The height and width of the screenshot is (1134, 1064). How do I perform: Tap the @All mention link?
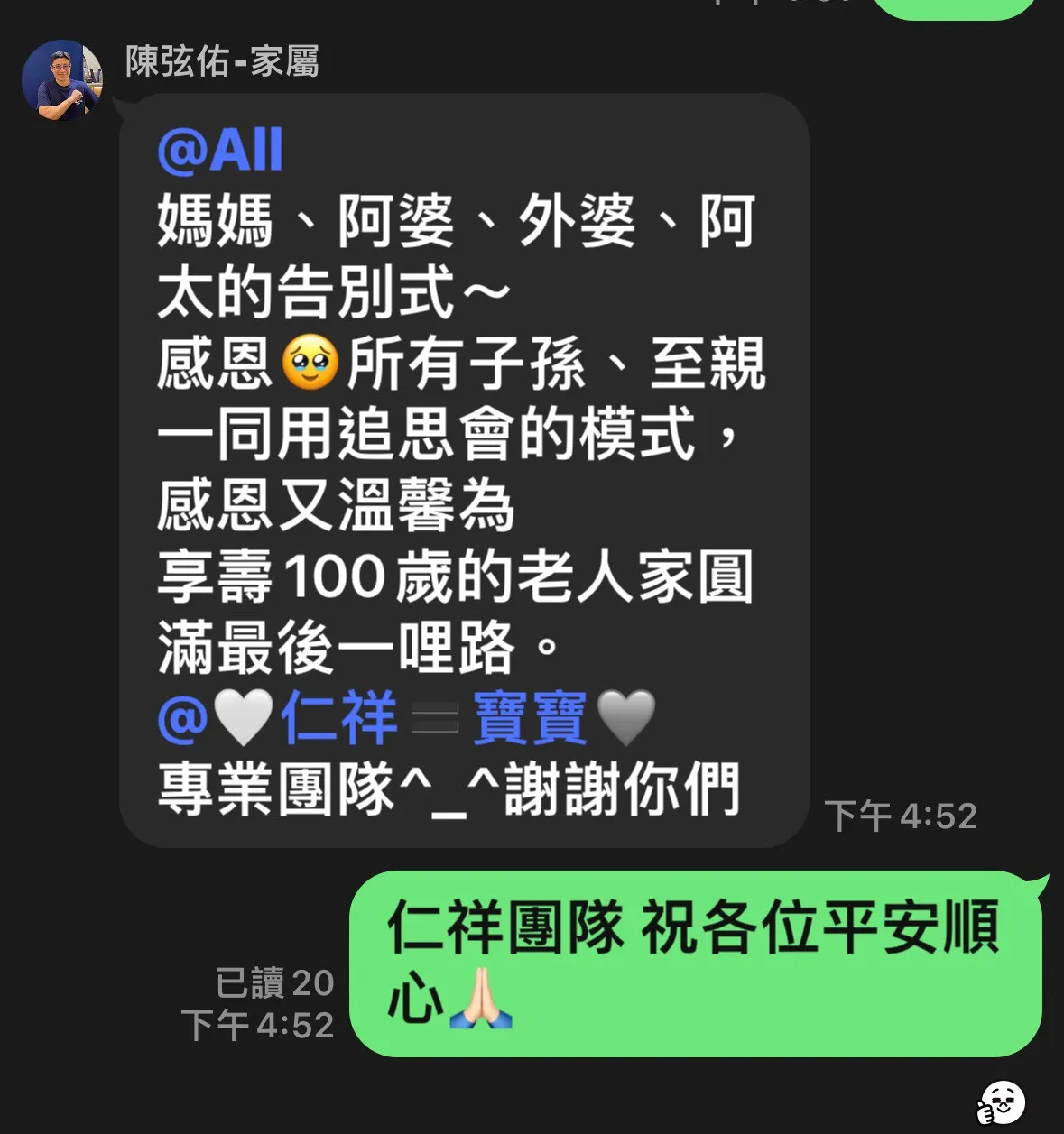[x=220, y=150]
